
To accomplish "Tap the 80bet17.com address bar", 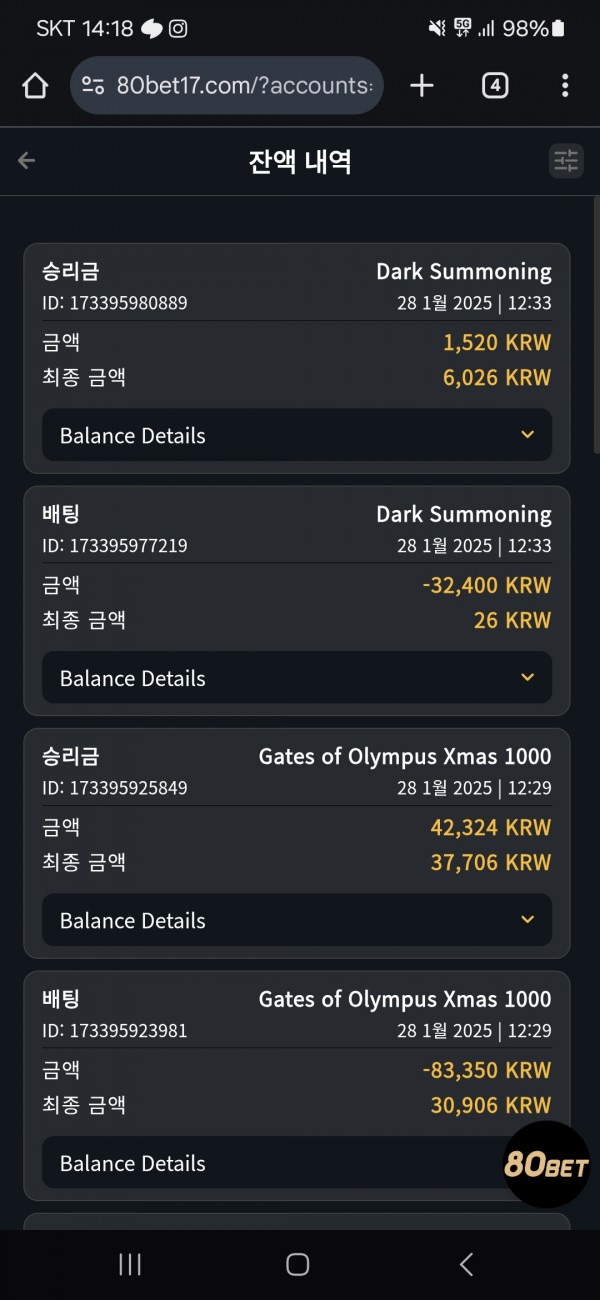I will click(x=227, y=86).
